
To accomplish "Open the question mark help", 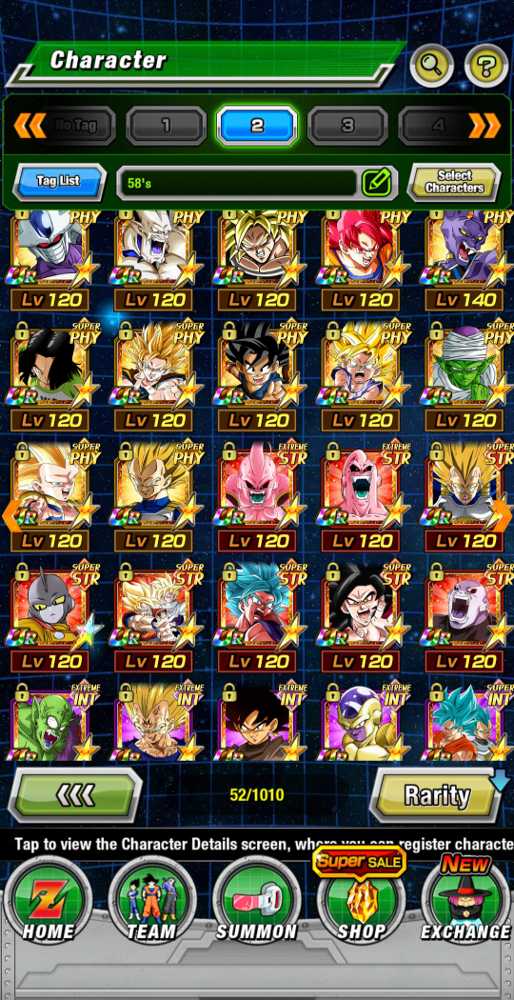I will (487, 65).
